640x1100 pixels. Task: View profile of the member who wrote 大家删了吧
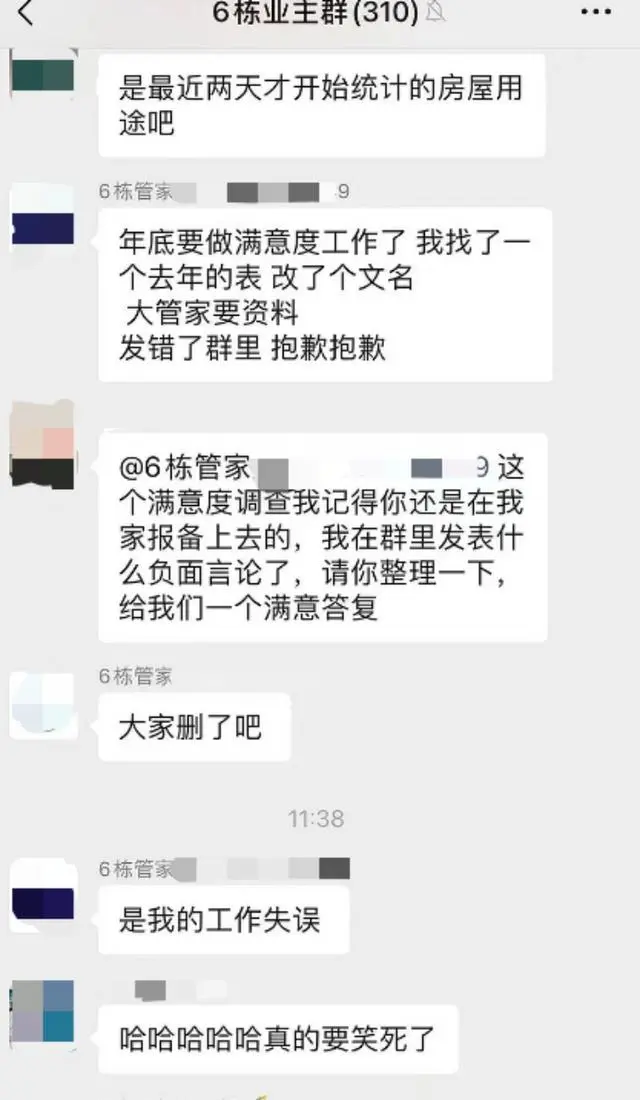tap(43, 706)
